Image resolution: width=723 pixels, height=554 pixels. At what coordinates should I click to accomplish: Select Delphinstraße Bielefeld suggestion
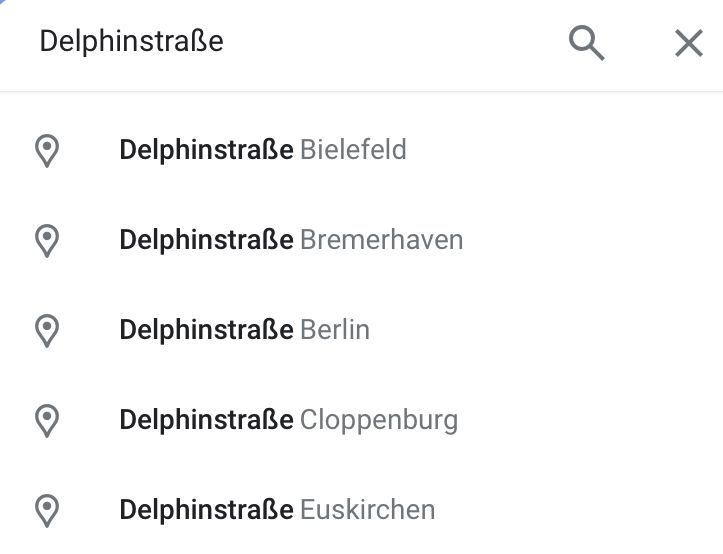[262, 150]
